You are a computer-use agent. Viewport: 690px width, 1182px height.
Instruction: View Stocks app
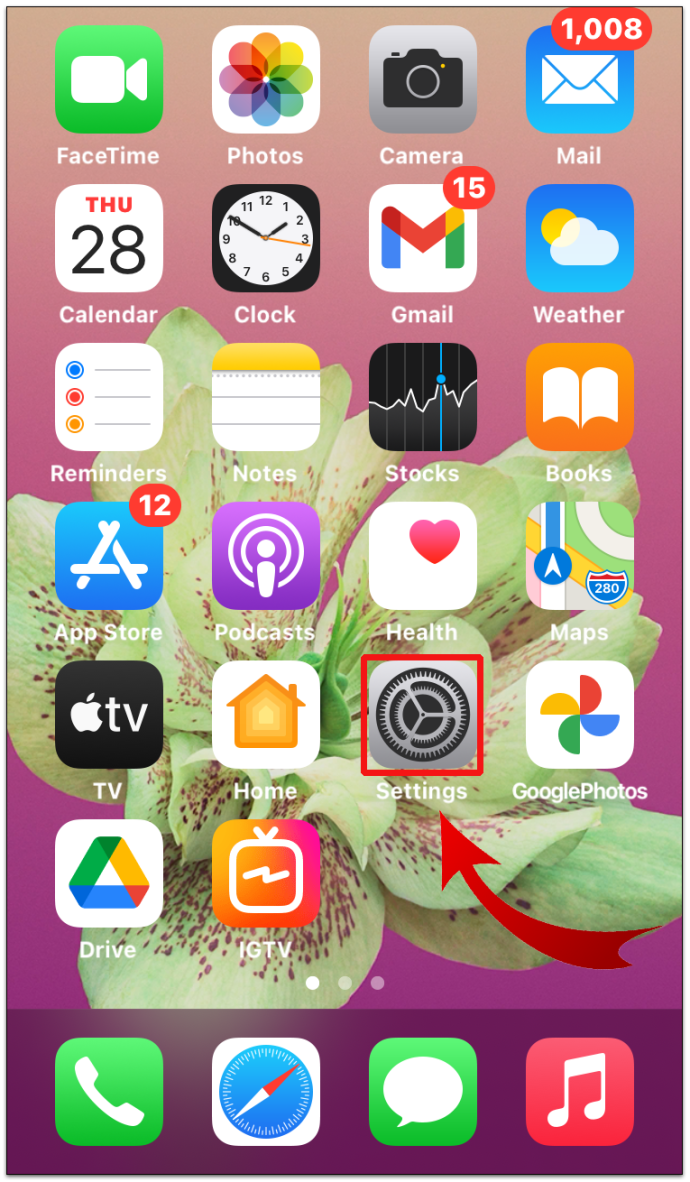(x=422, y=397)
